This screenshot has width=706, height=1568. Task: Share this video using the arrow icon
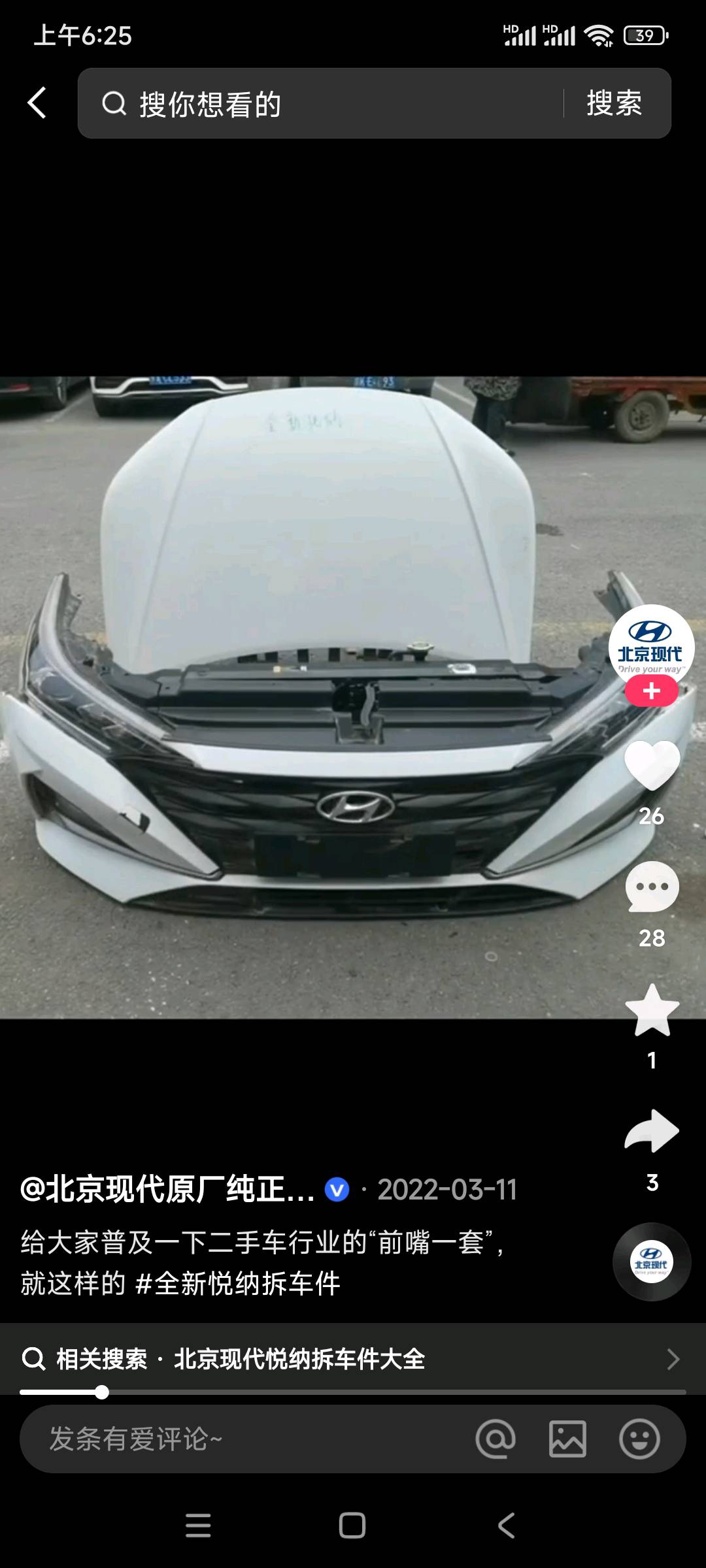[x=652, y=1132]
